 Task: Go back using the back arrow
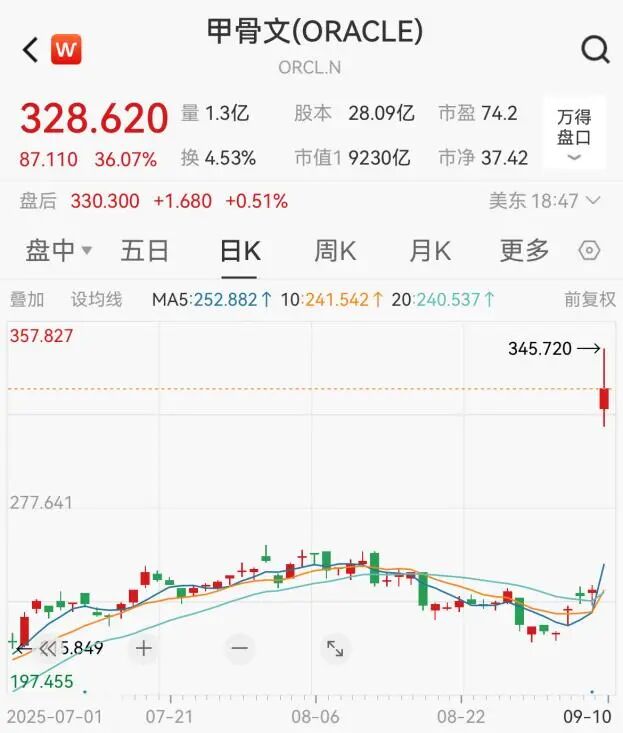tap(30, 49)
